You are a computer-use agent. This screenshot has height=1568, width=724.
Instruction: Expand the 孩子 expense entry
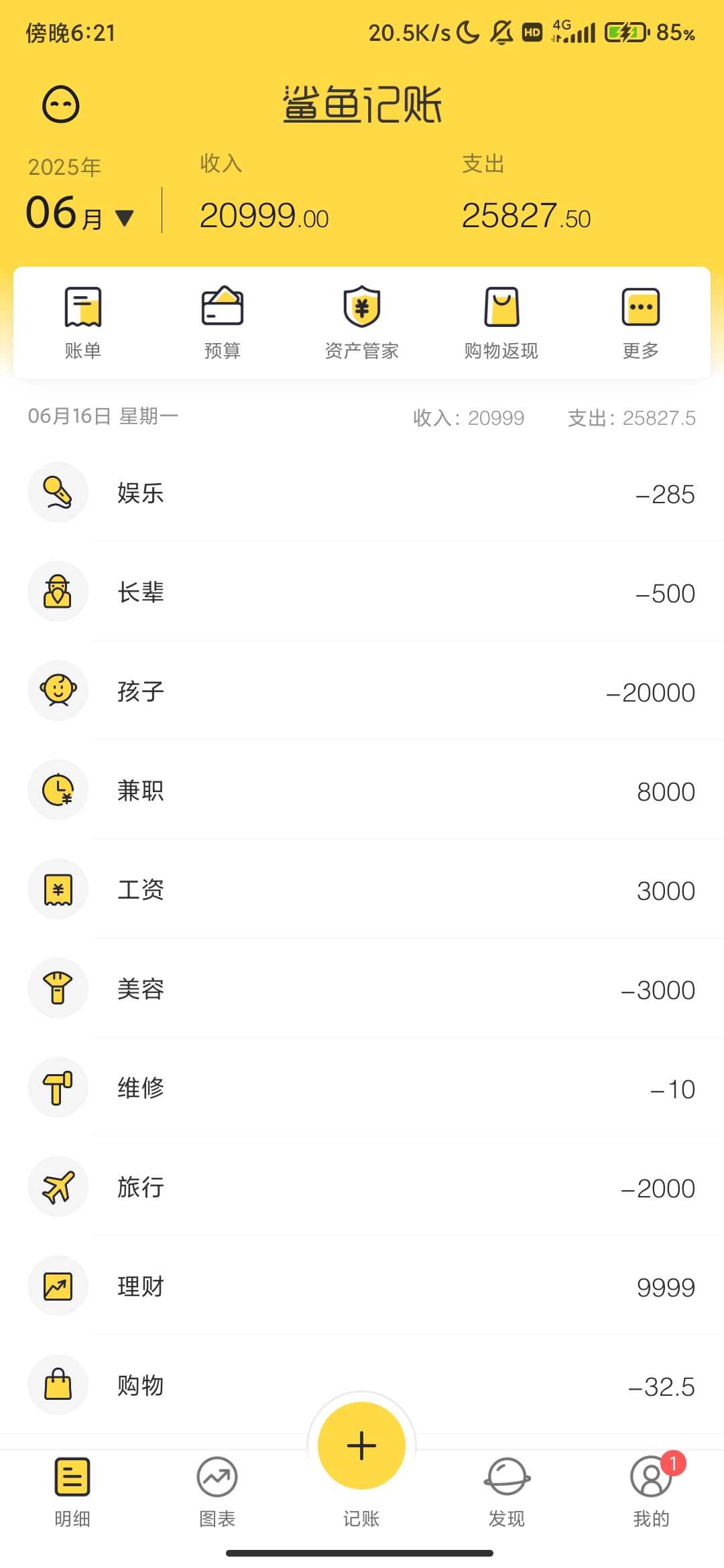pyautogui.click(x=362, y=691)
